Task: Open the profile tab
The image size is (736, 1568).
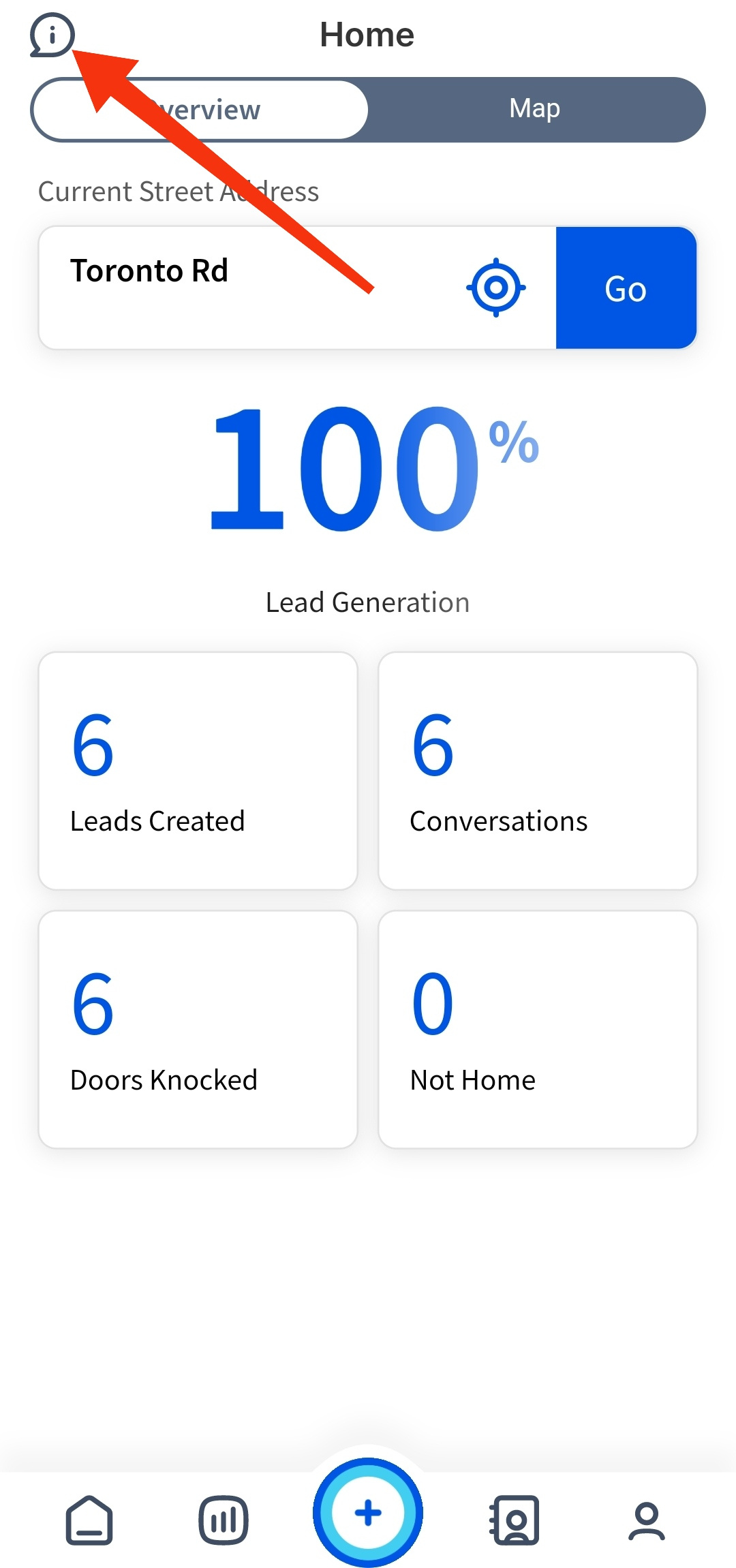Action: tap(646, 1520)
